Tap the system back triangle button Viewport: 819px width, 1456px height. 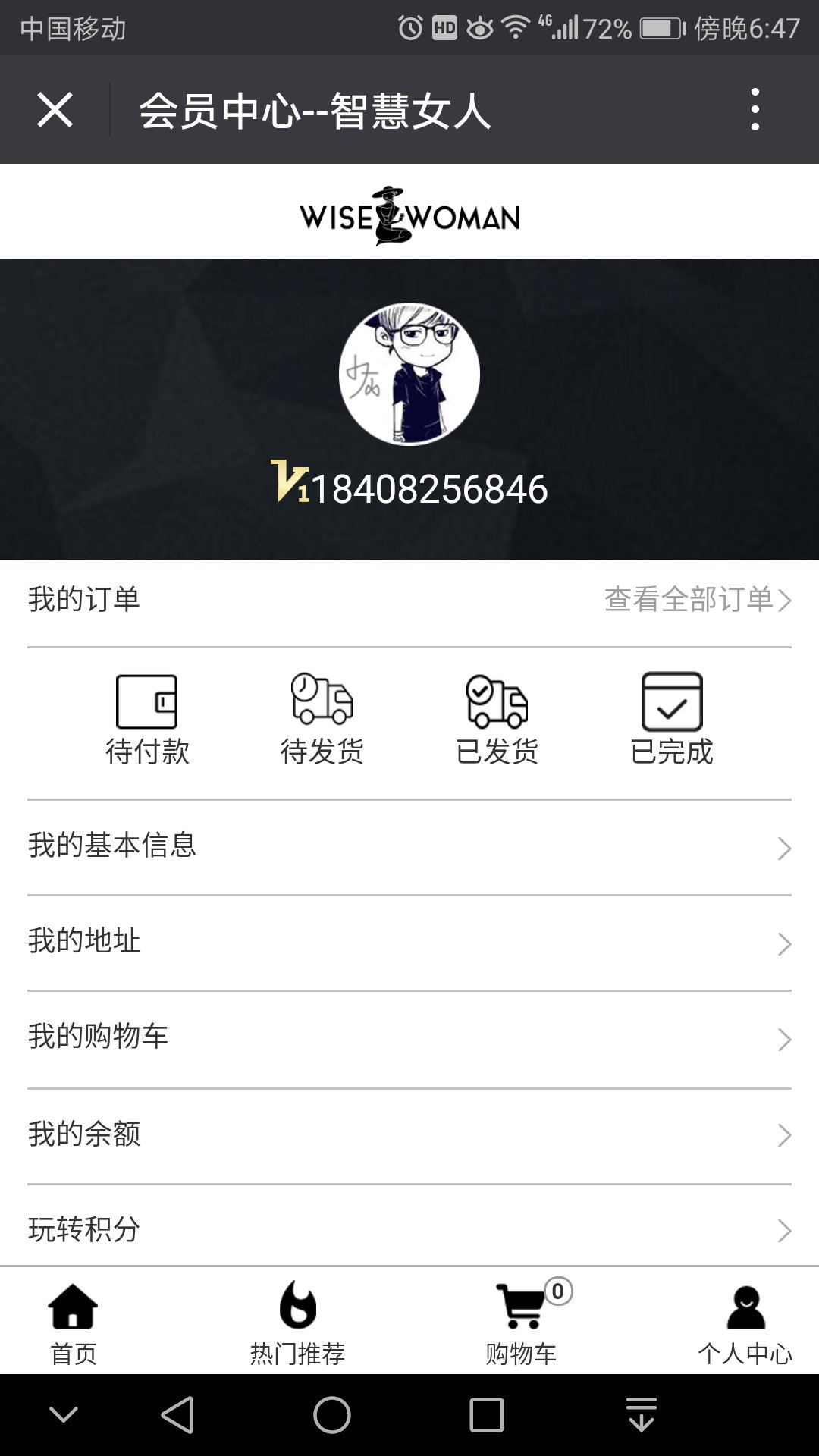coord(179,1415)
